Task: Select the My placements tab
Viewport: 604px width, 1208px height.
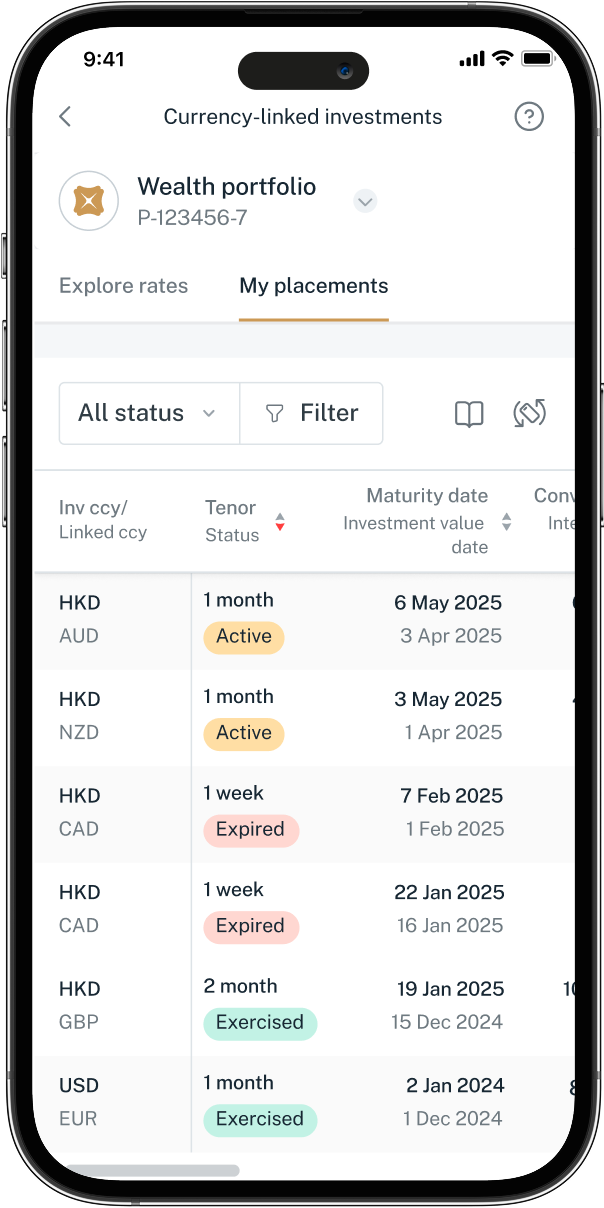Action: [313, 286]
